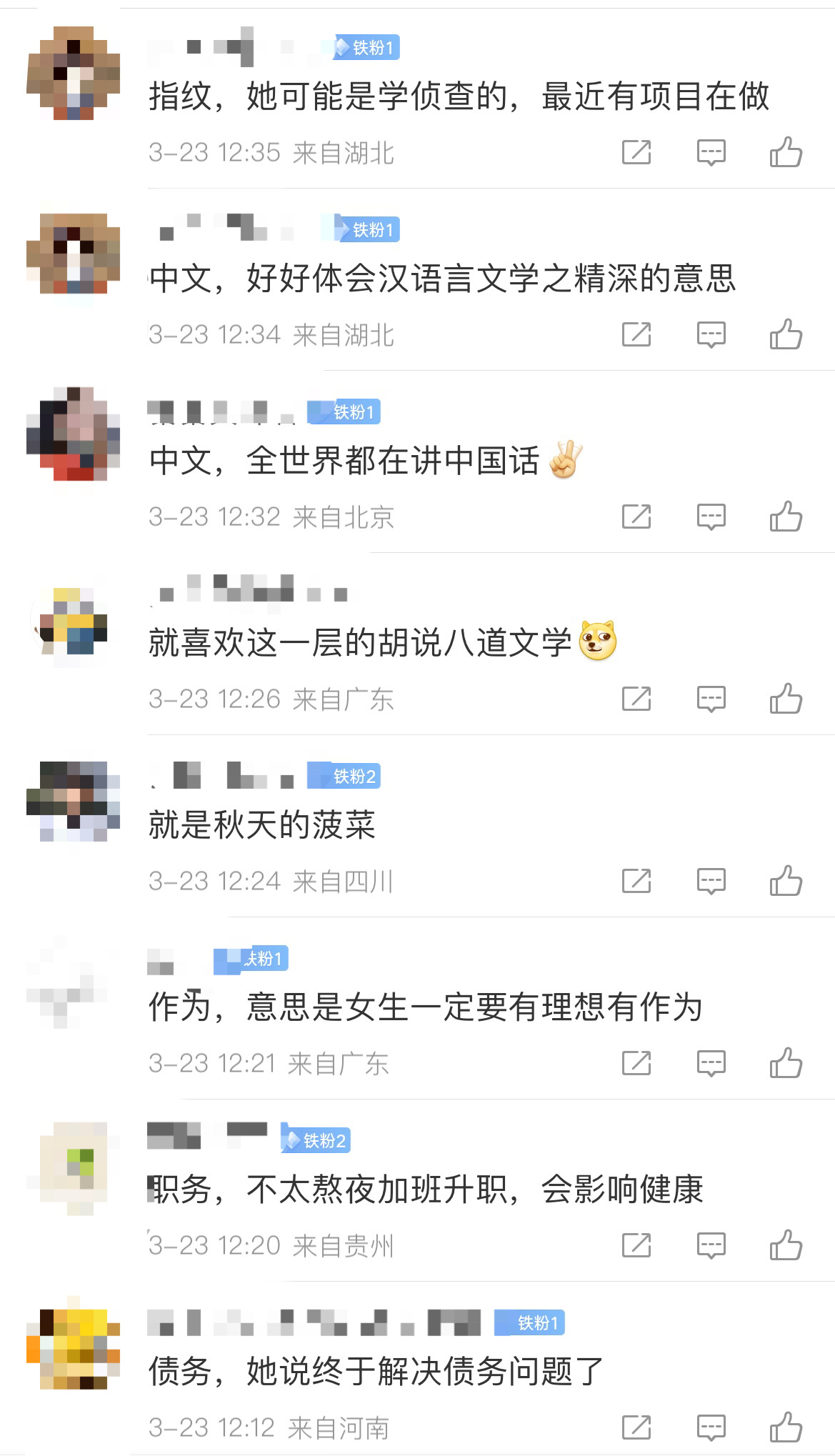
Task: Reply to the comment starting with 作为
Action: coord(711,1063)
